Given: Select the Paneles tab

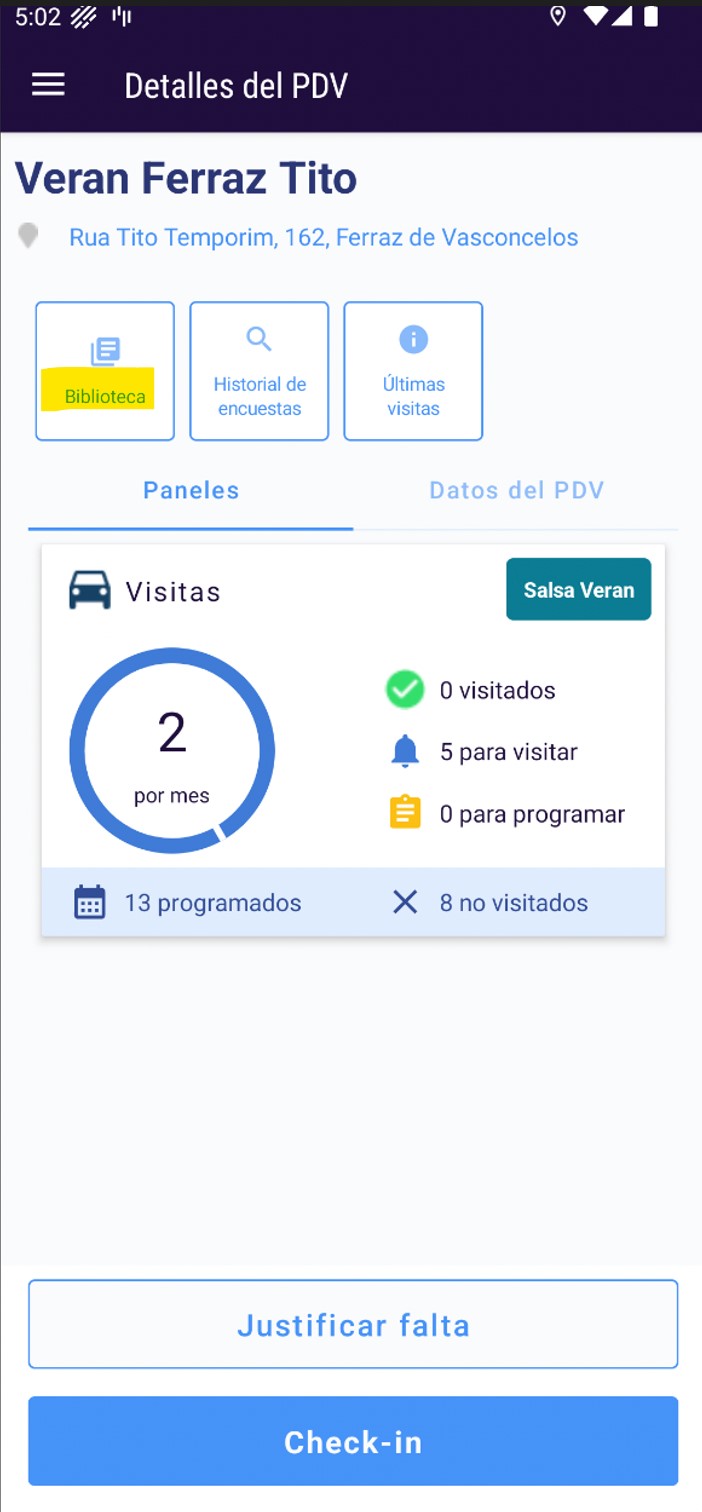Looking at the screenshot, I should click(191, 491).
